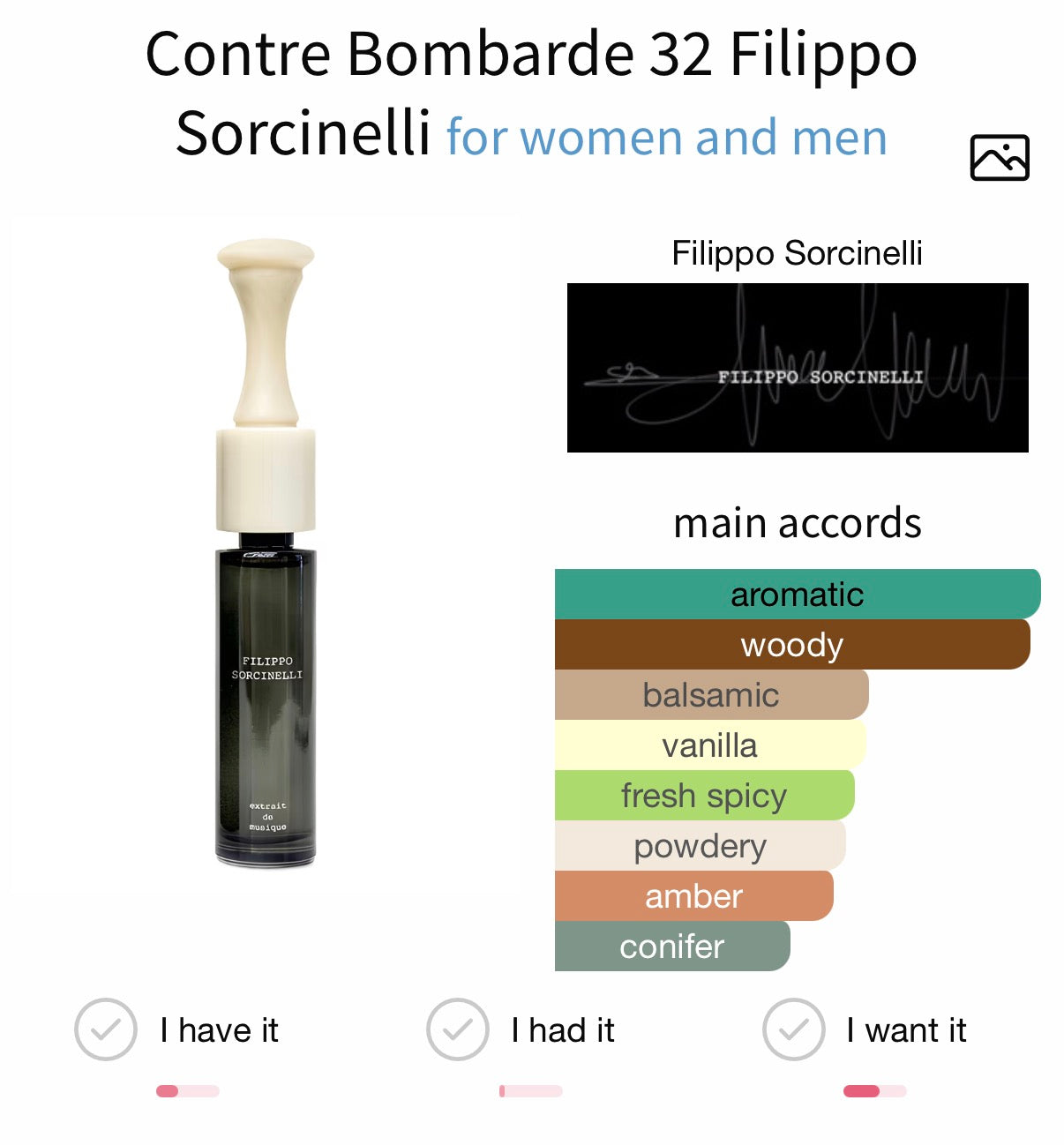Screen dimensions: 1064x1145
Task: Mark "I had it" checkbox
Action: (x=457, y=1029)
